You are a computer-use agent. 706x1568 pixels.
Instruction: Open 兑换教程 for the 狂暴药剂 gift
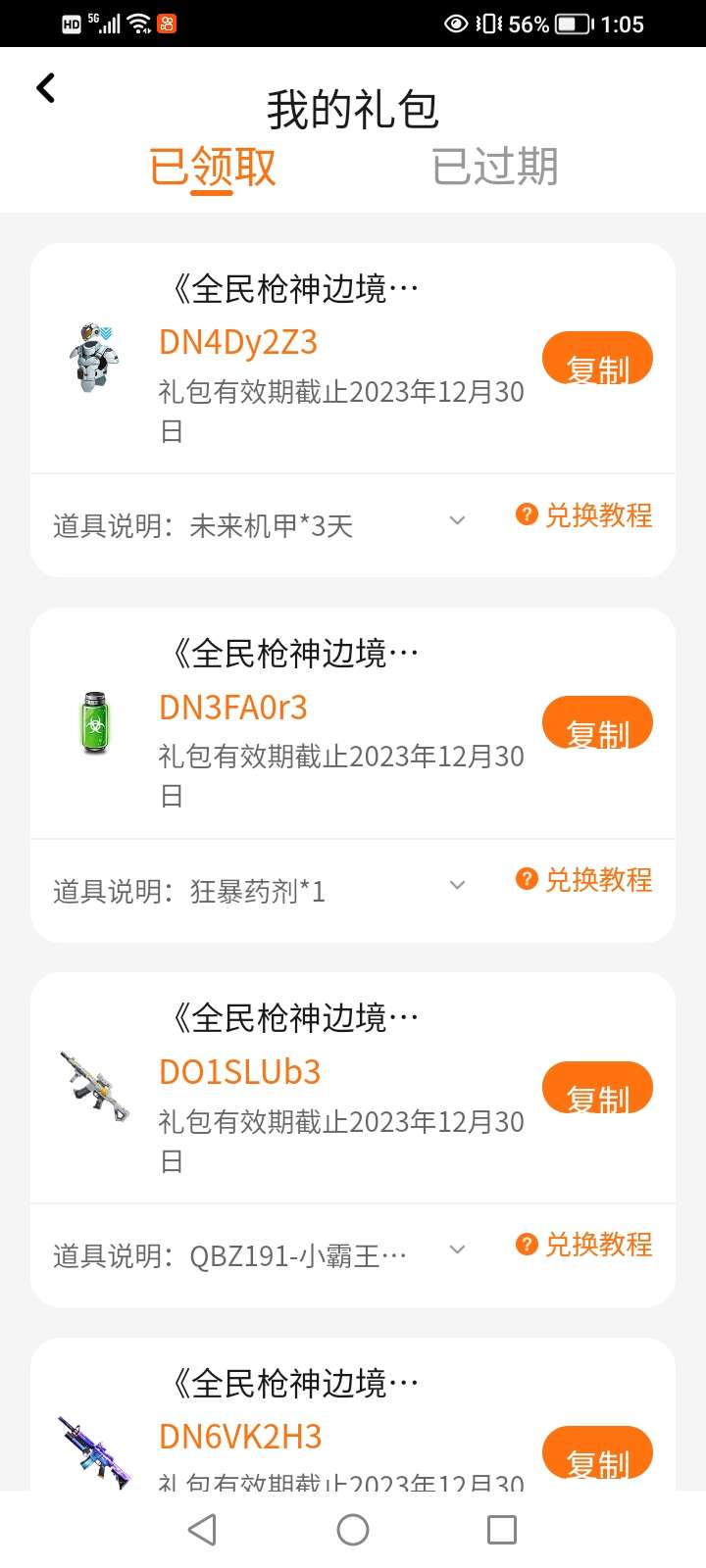click(x=584, y=880)
